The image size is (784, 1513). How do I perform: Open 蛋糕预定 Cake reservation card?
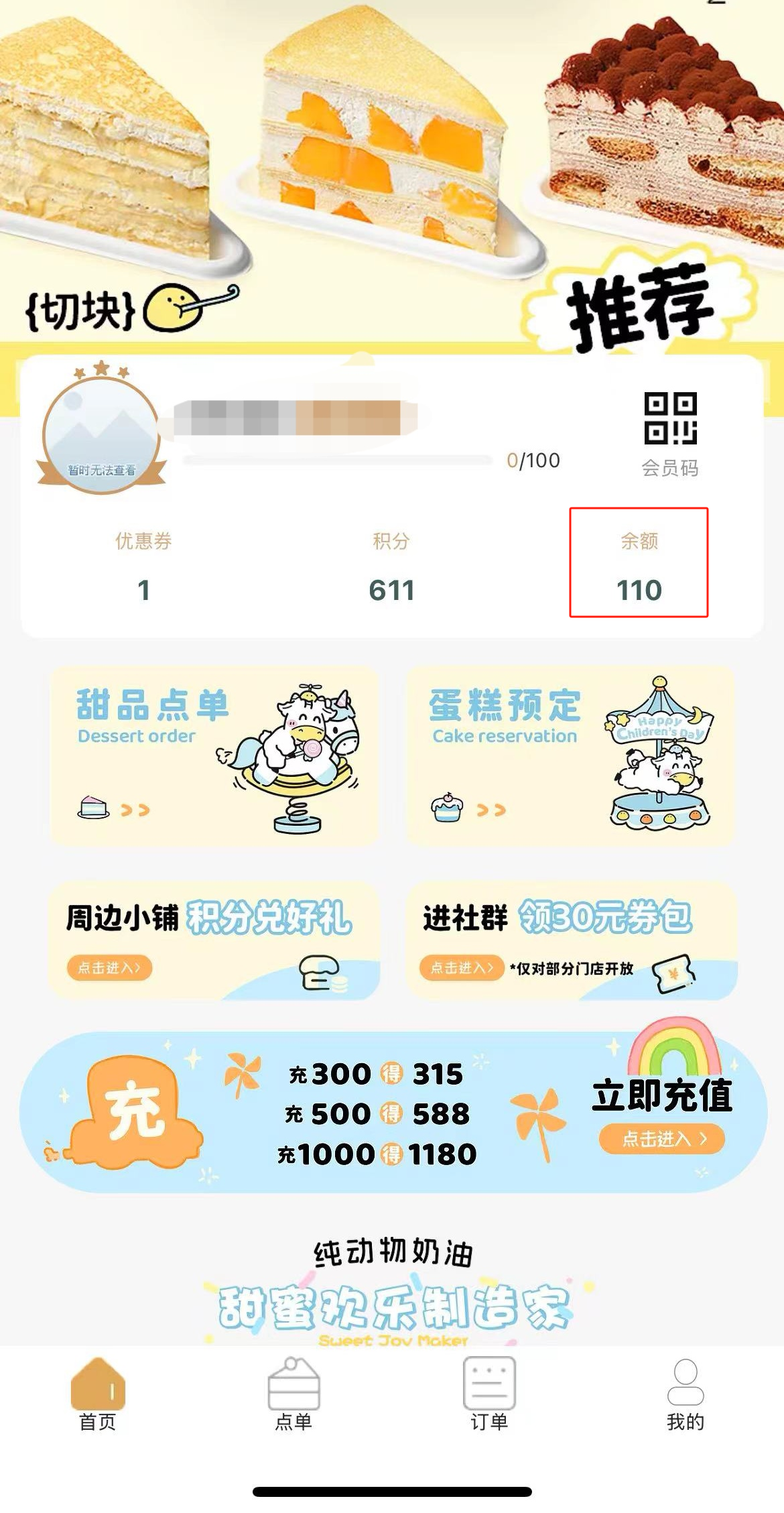(570, 756)
